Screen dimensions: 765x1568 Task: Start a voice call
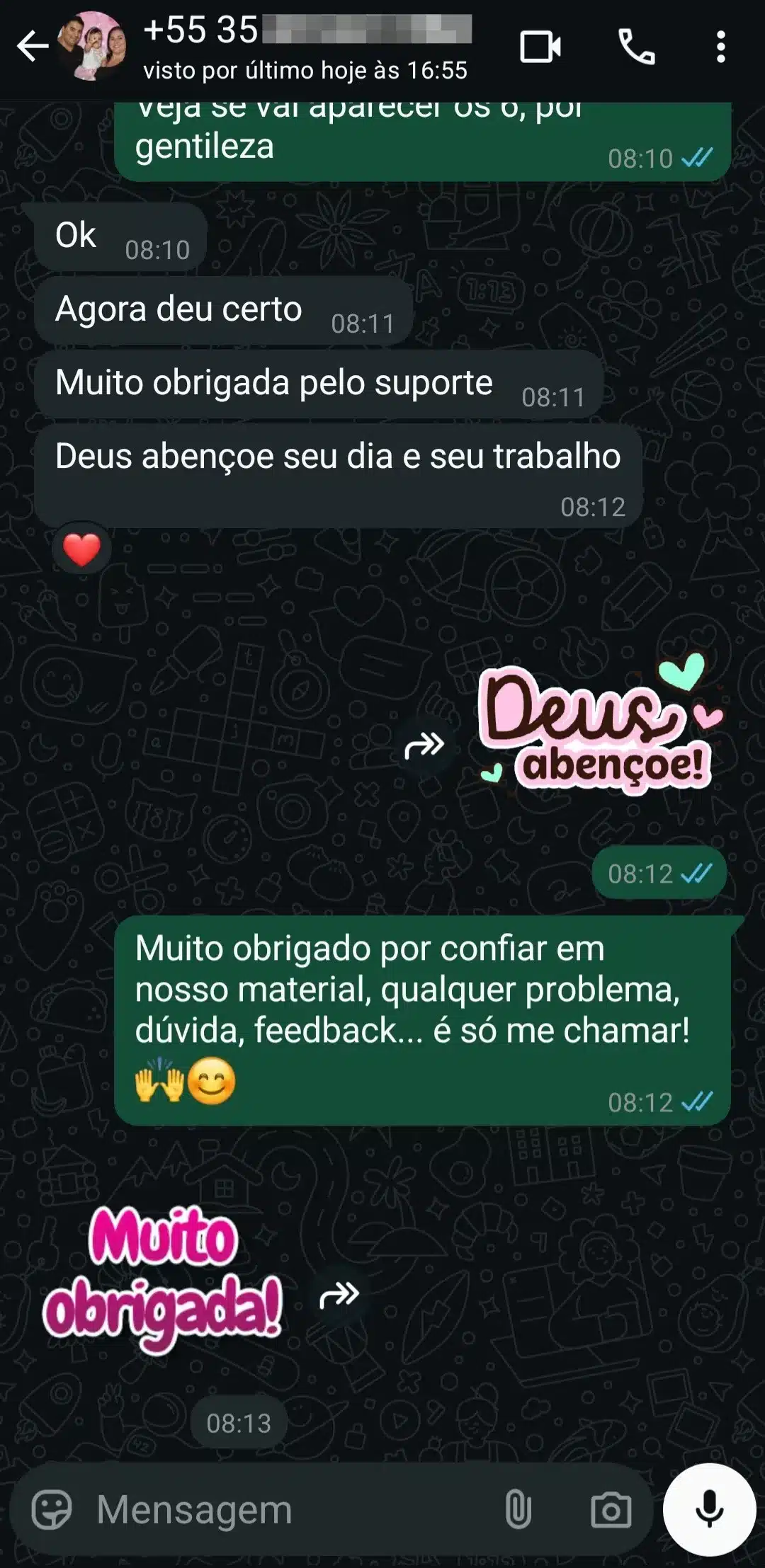(636, 47)
